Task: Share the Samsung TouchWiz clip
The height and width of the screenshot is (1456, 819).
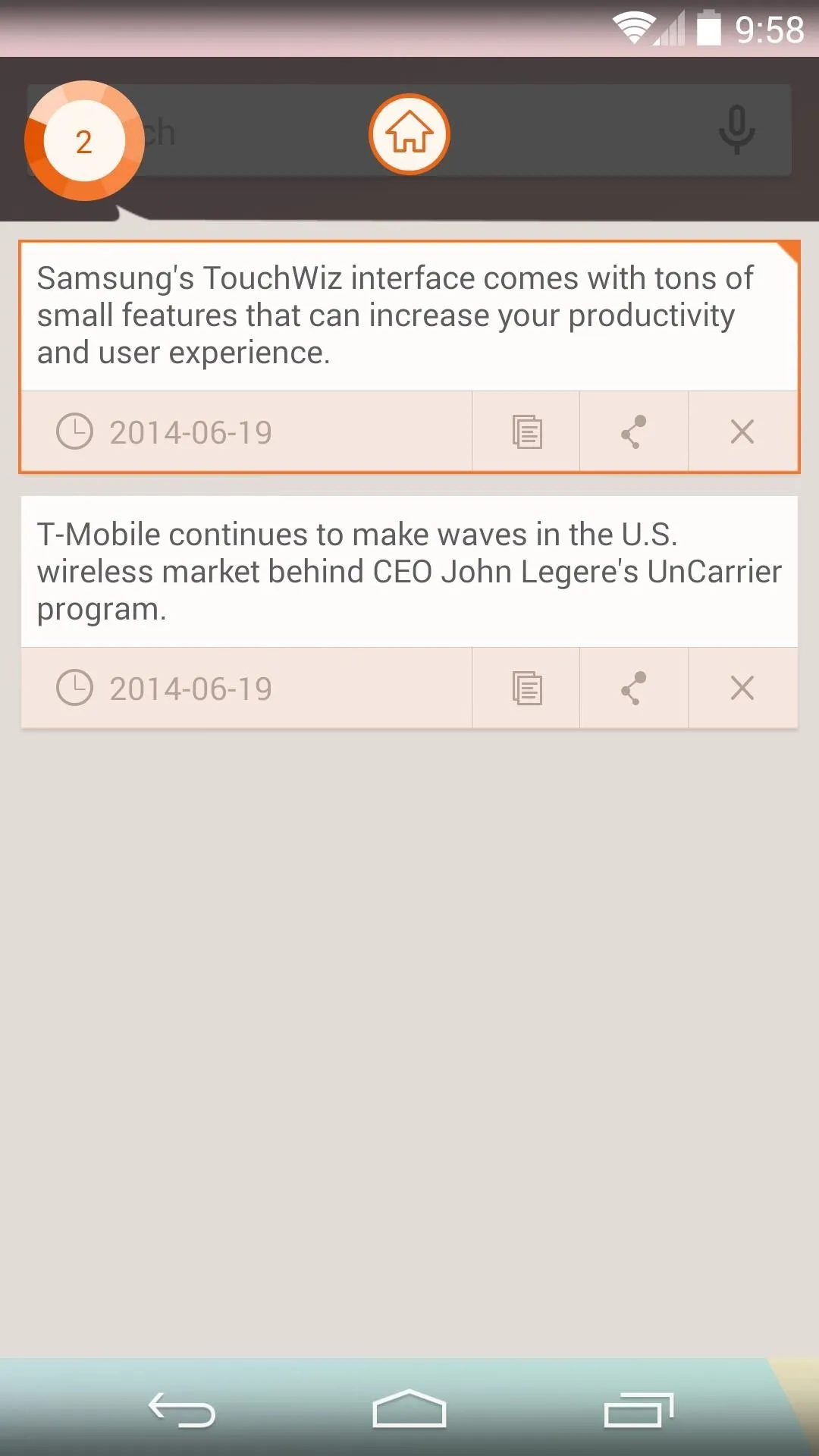Action: 634,432
